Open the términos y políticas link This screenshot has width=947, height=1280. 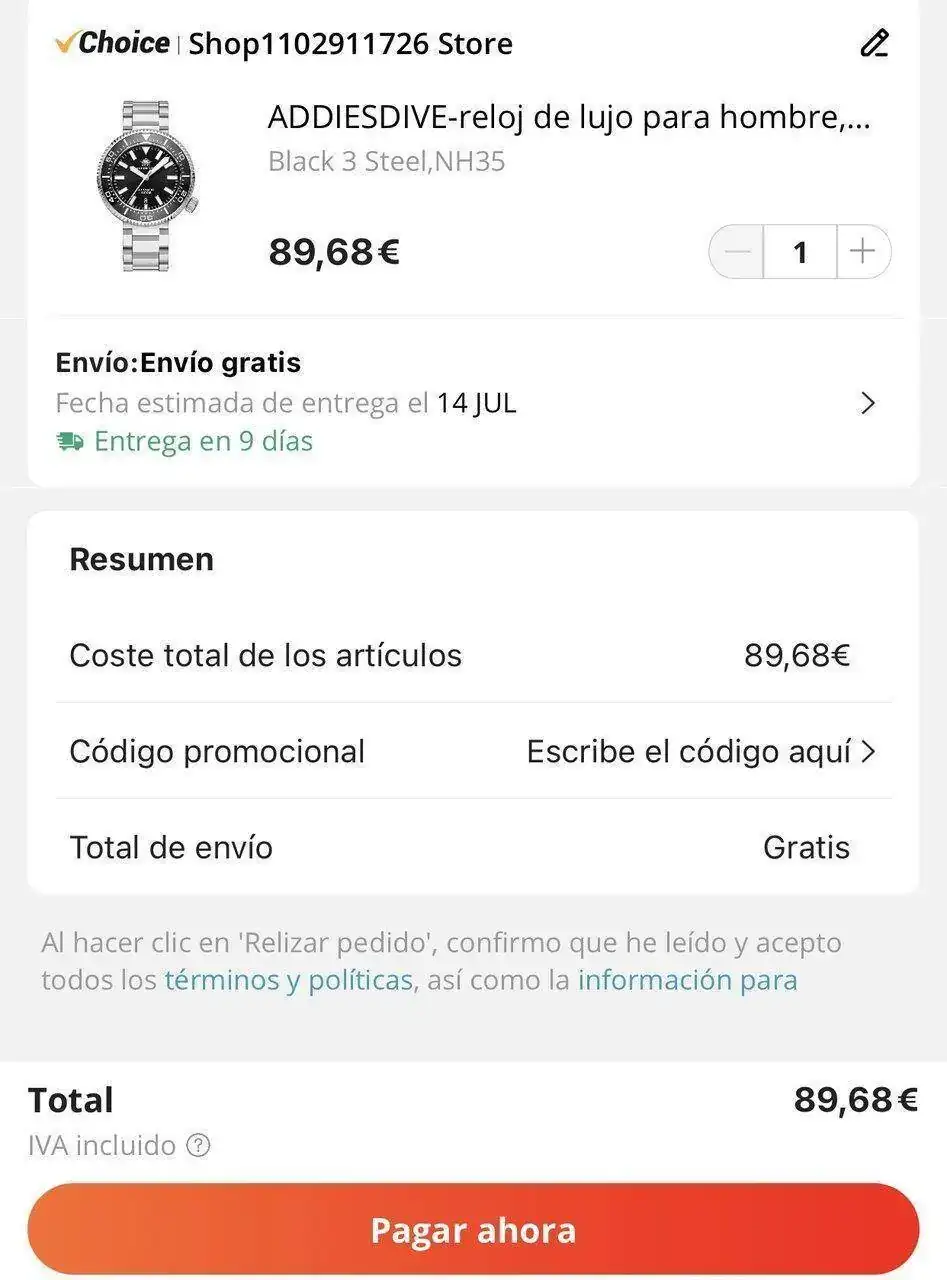[288, 979]
